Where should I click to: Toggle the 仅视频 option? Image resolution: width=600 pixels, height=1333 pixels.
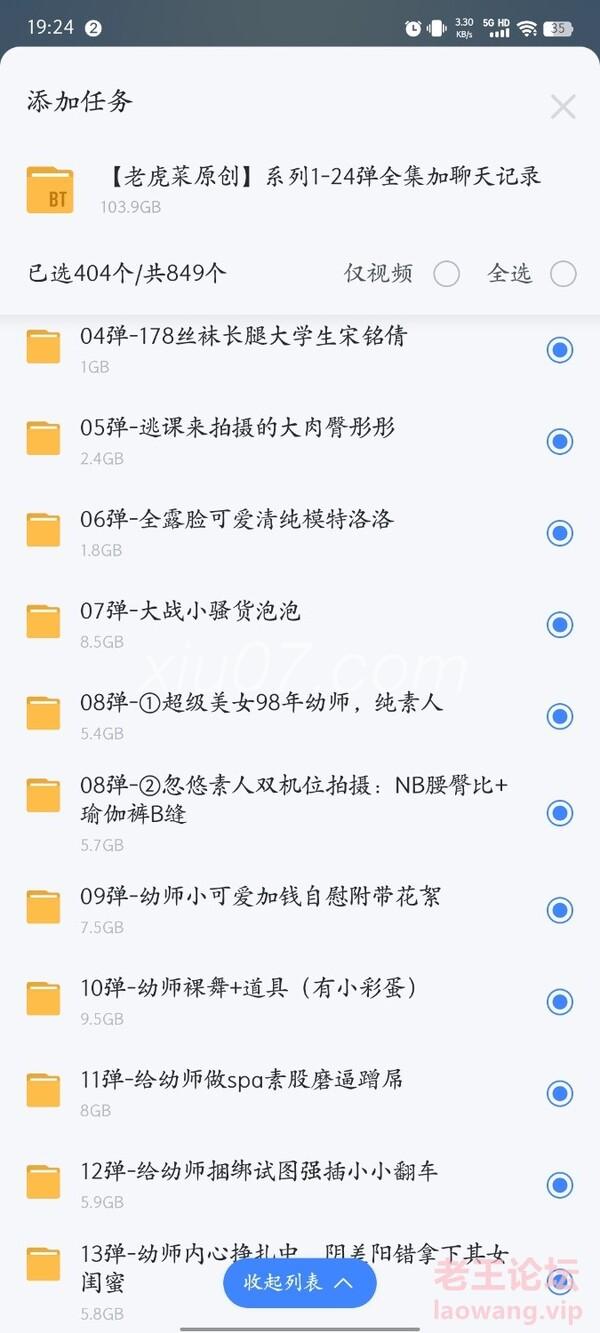(x=446, y=274)
